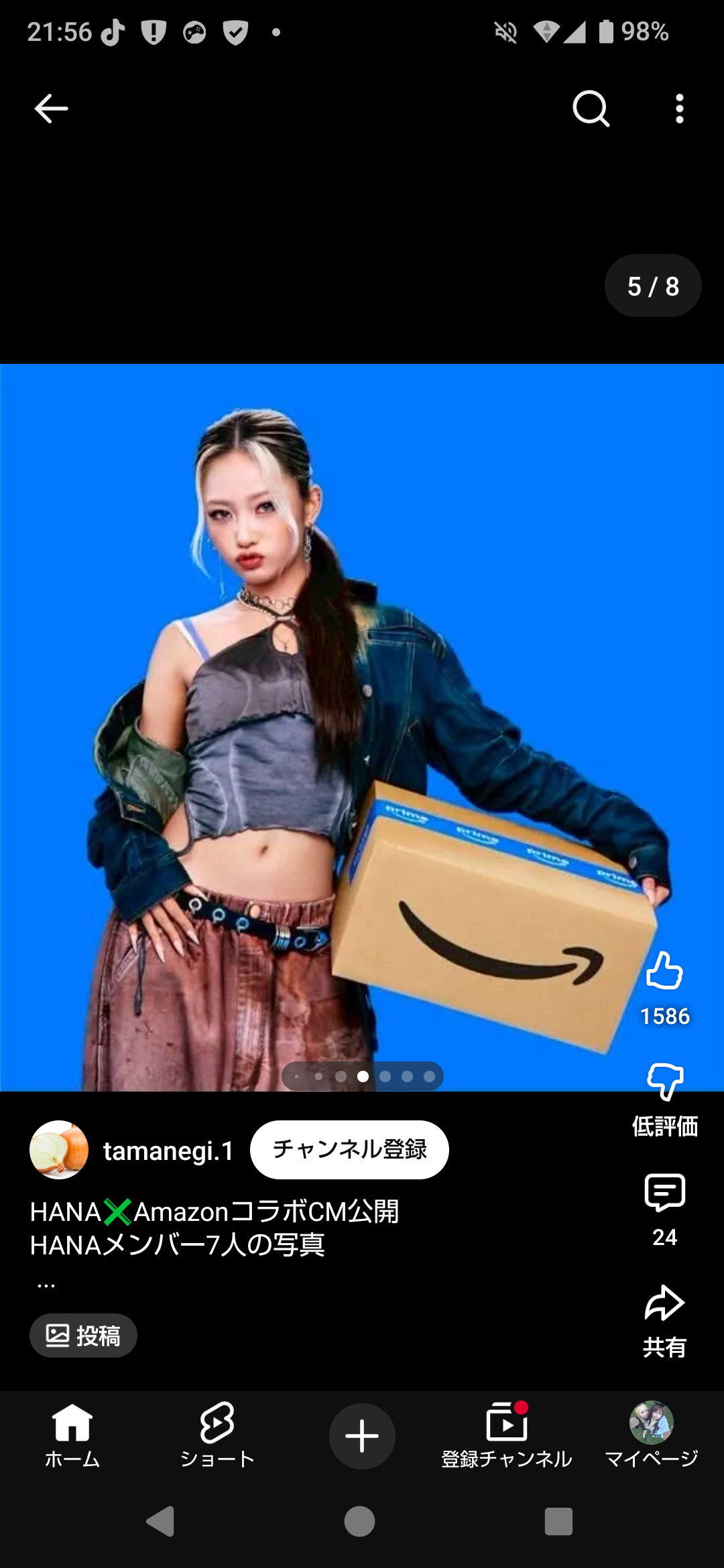This screenshot has height=1568, width=724.
Task: Switch to the ショート tab
Action: click(x=217, y=1435)
